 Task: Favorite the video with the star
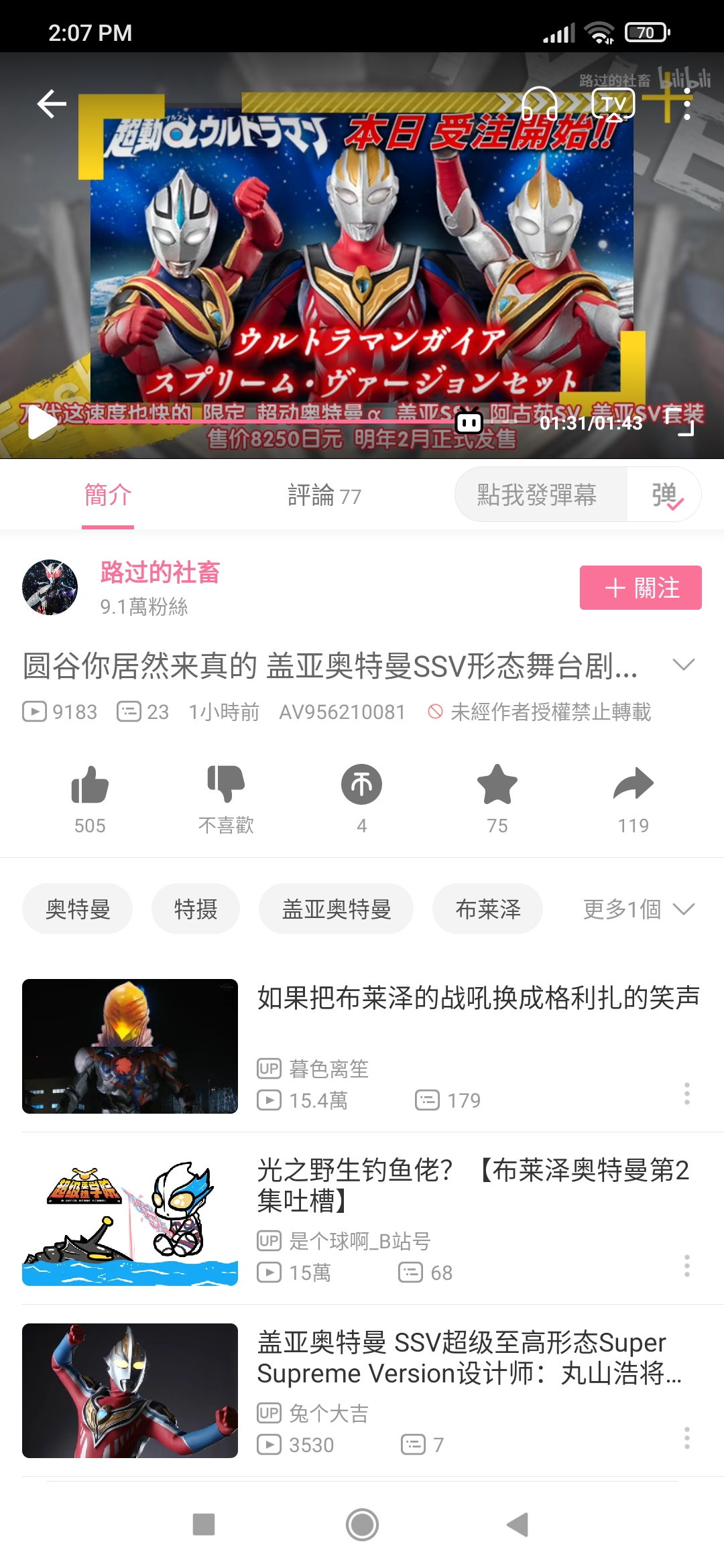[x=497, y=785]
